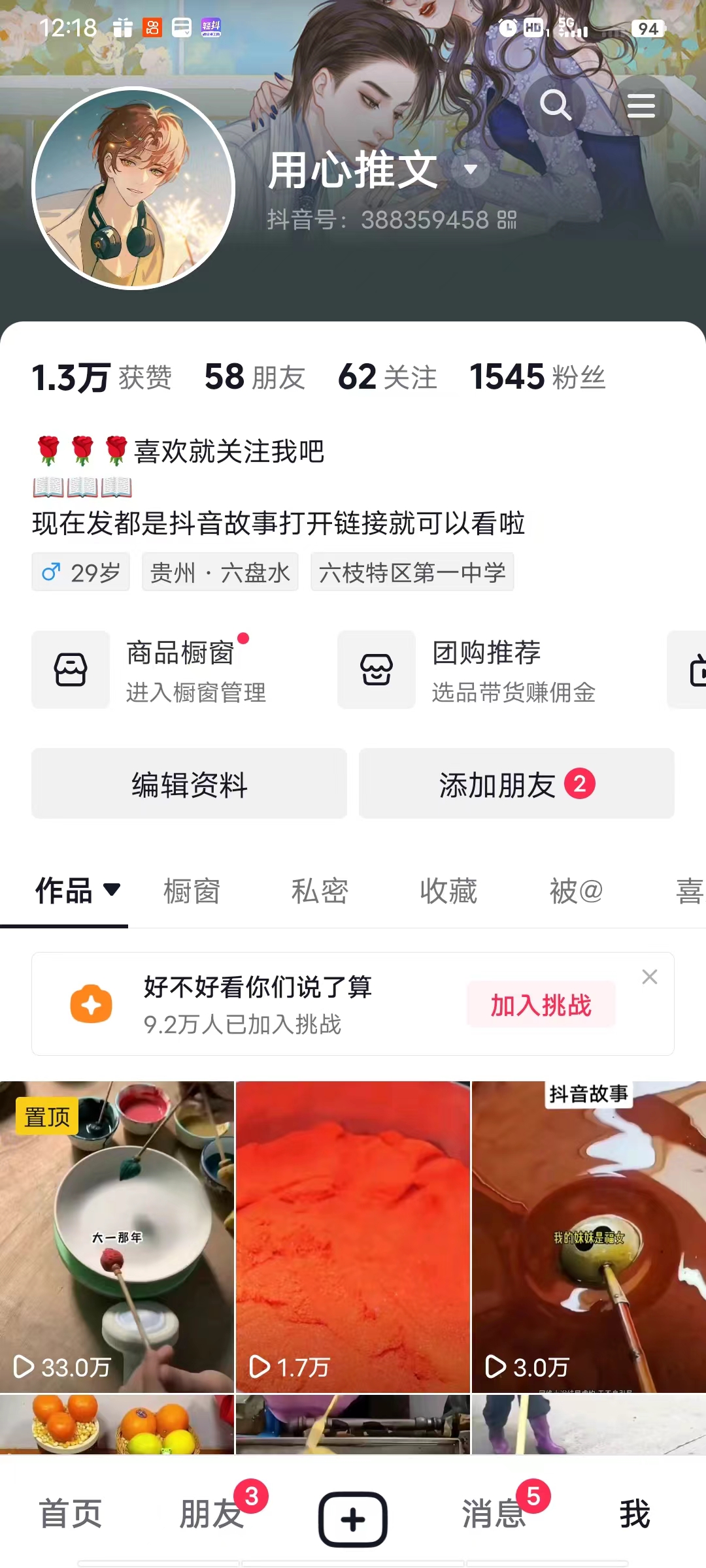Viewport: 706px width, 1568px height.
Task: Expand the account switcher arrow beside 用心推文
Action: [470, 170]
